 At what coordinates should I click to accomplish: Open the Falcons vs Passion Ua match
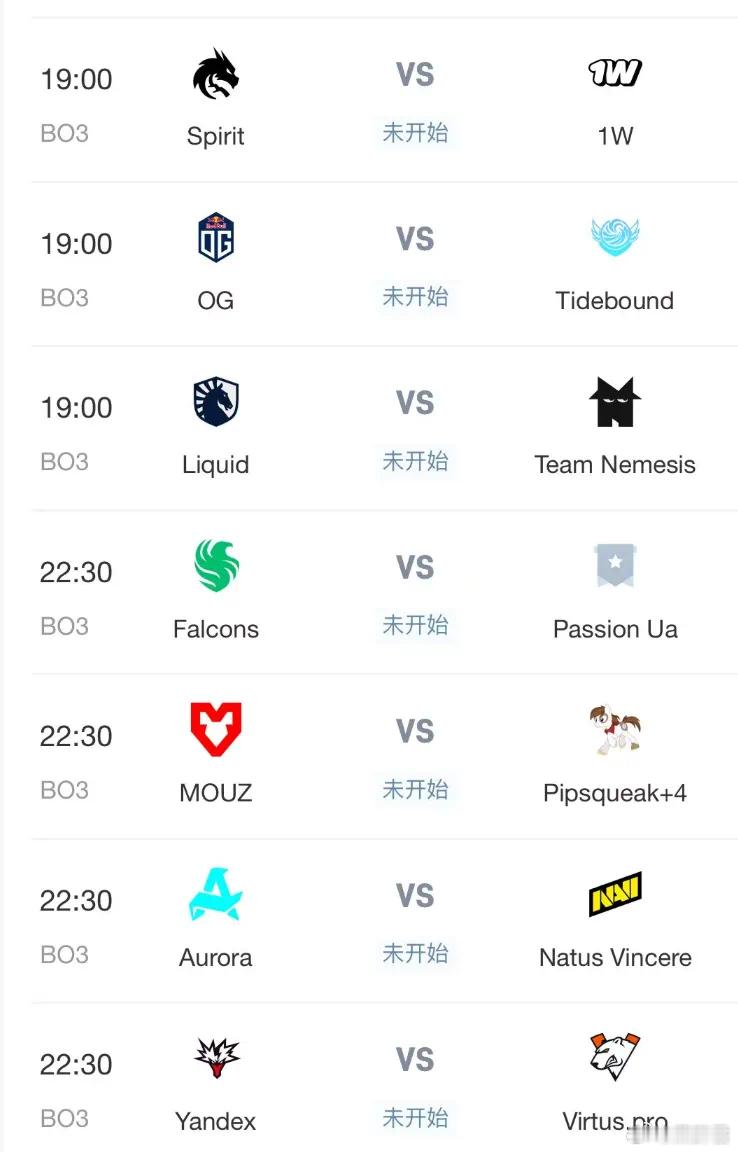[414, 593]
